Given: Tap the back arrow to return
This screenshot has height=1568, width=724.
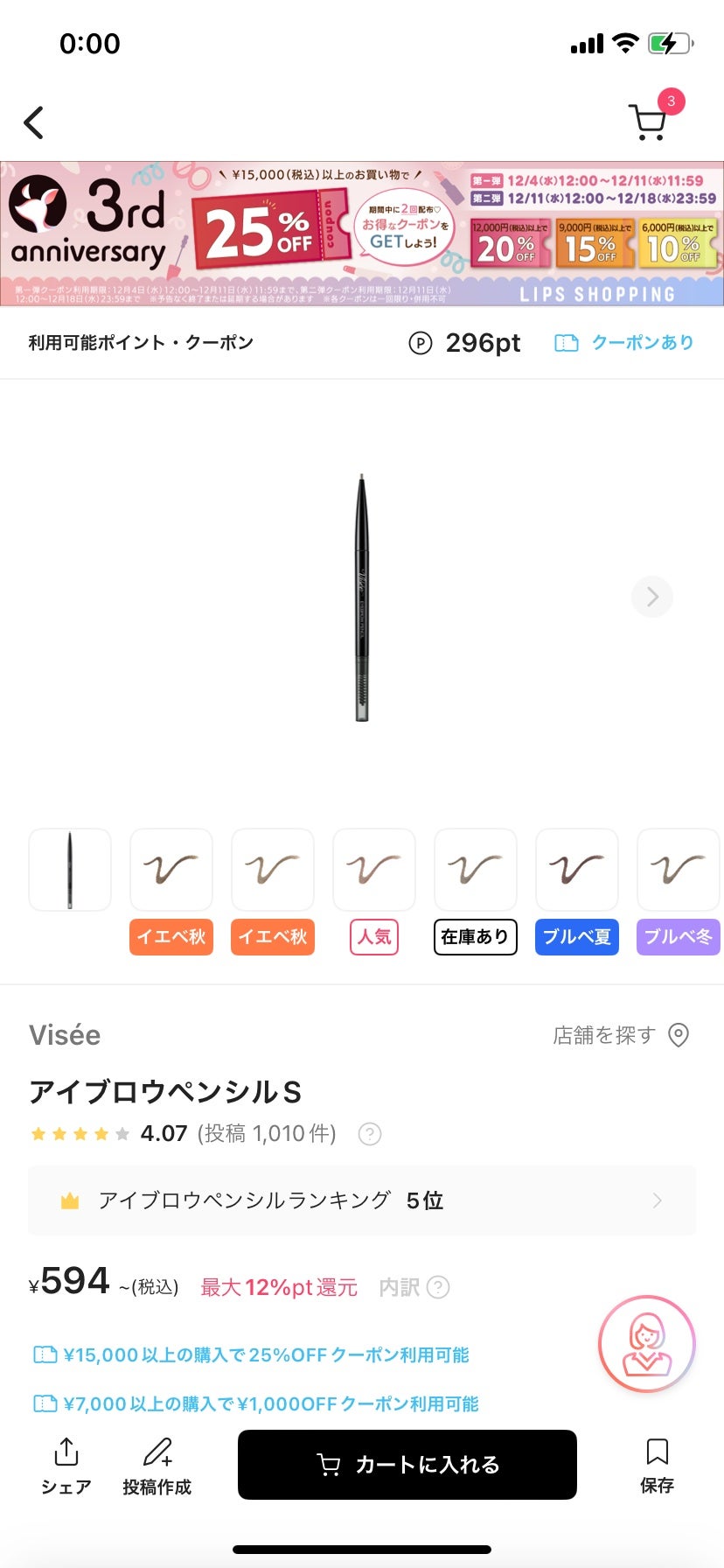Looking at the screenshot, I should pos(33,122).
